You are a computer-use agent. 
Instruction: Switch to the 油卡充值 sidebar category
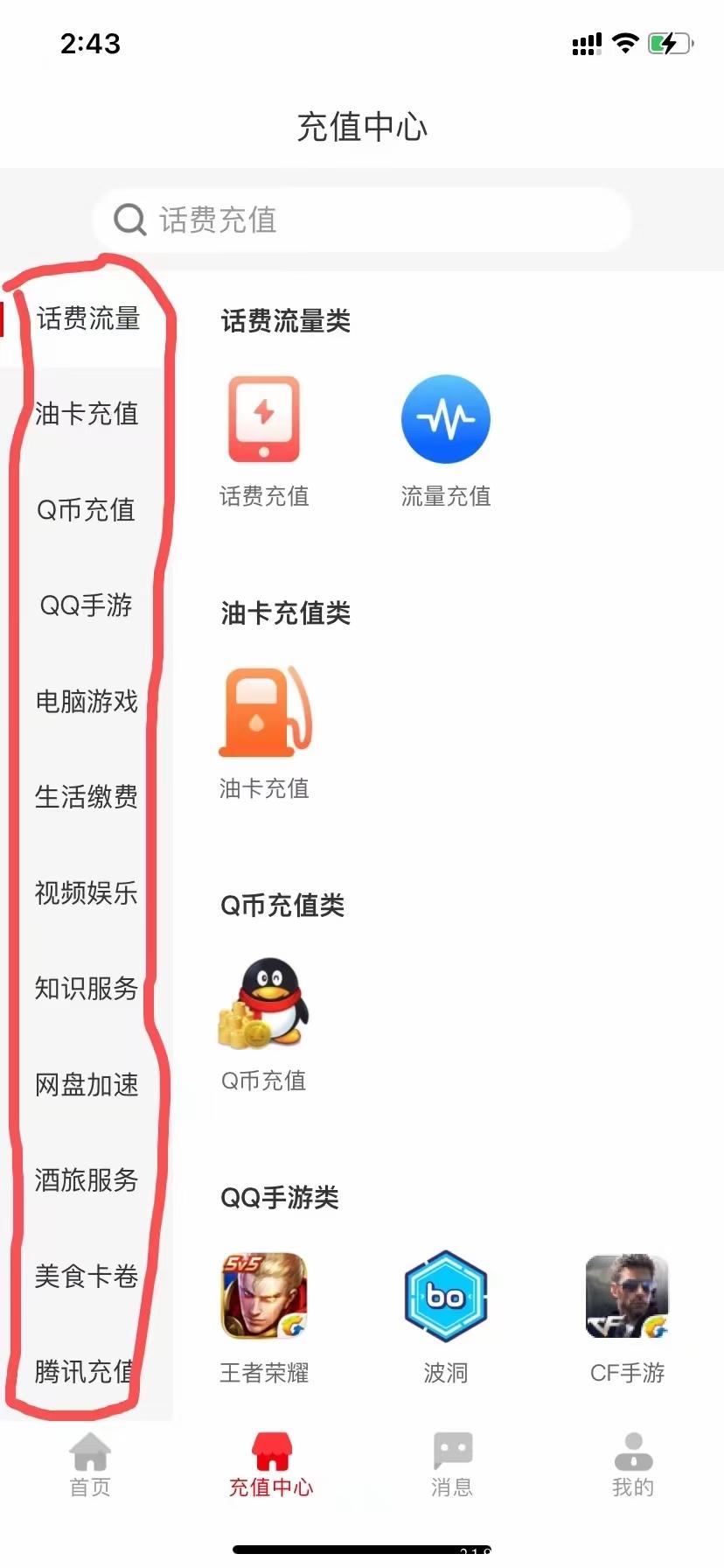pos(86,414)
